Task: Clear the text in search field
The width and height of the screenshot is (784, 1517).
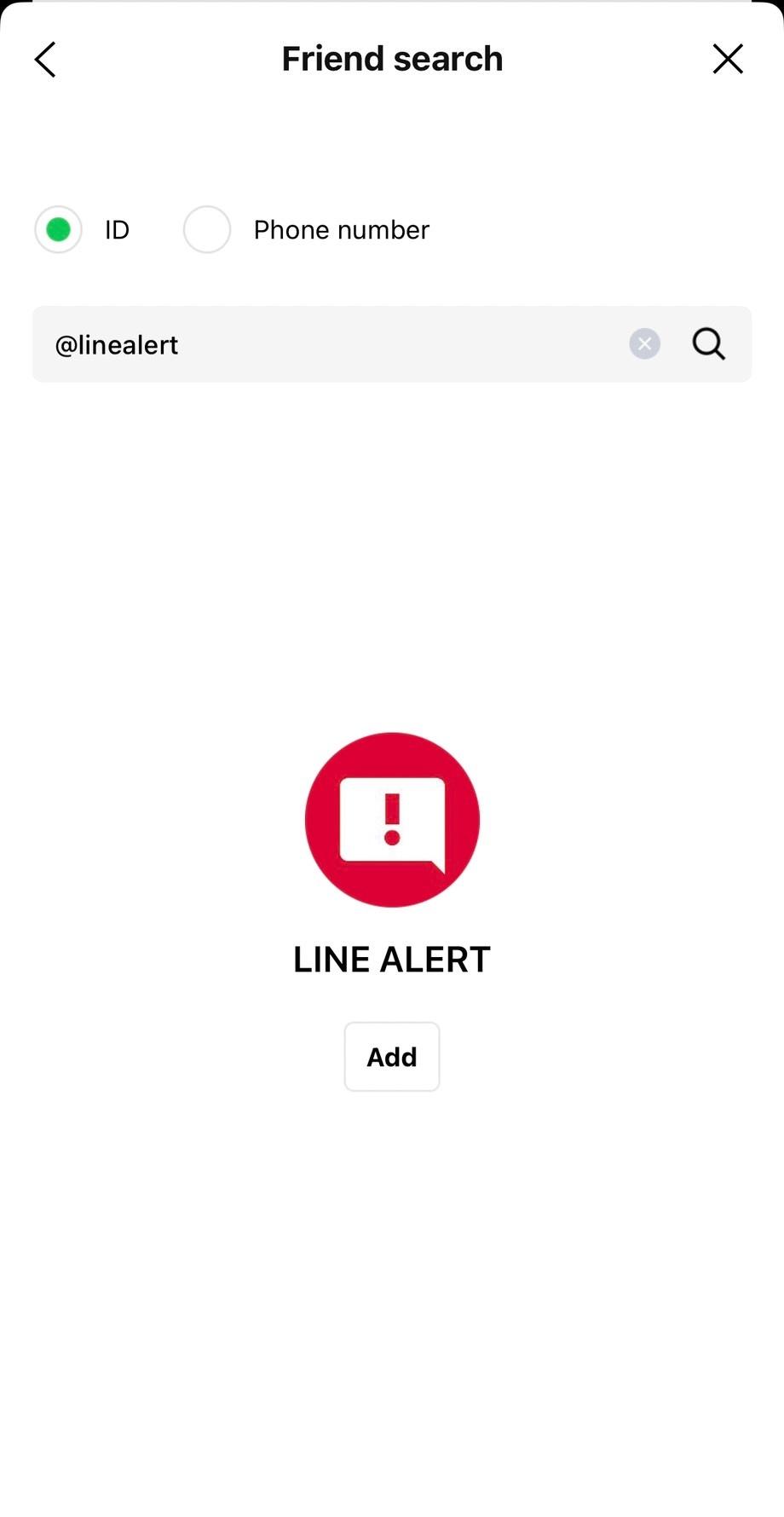Action: coord(645,344)
